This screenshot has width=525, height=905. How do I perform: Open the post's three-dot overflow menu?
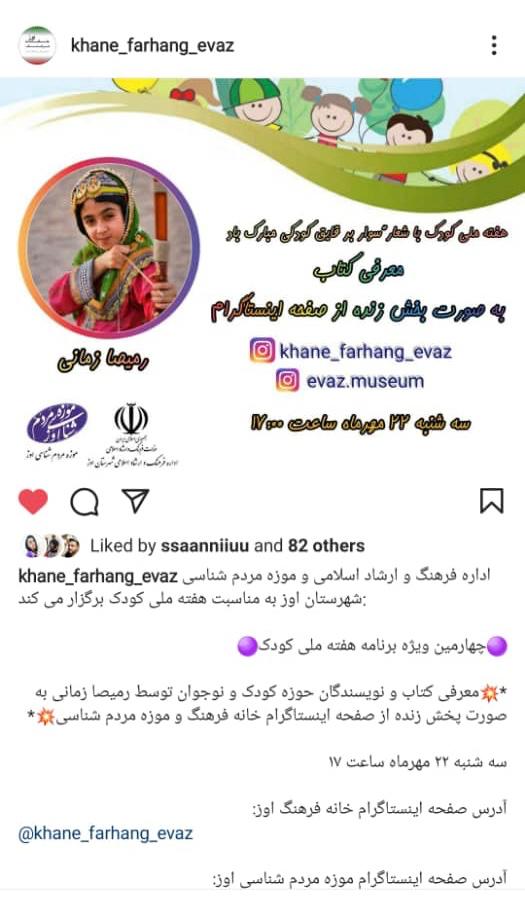click(x=494, y=45)
